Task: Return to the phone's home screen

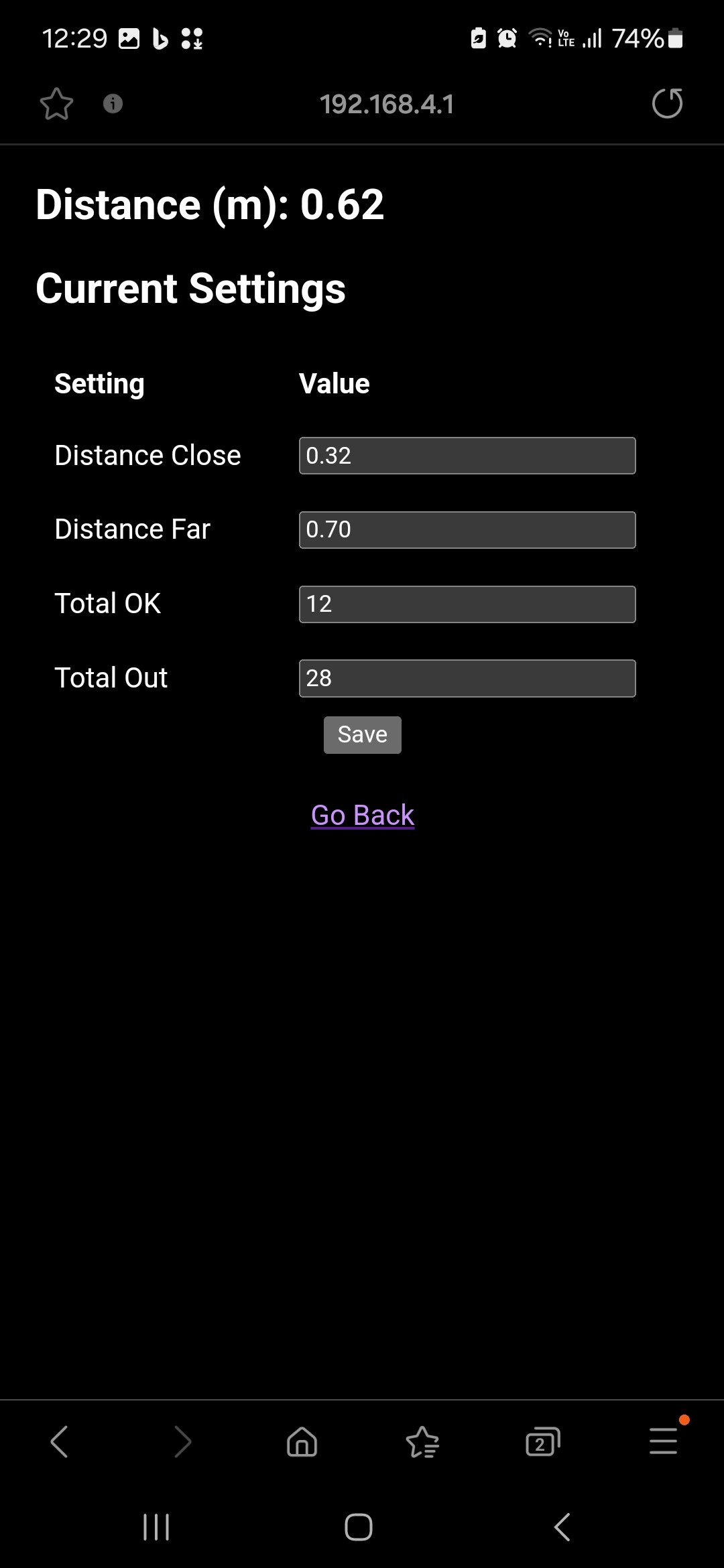Action: 359,1527
